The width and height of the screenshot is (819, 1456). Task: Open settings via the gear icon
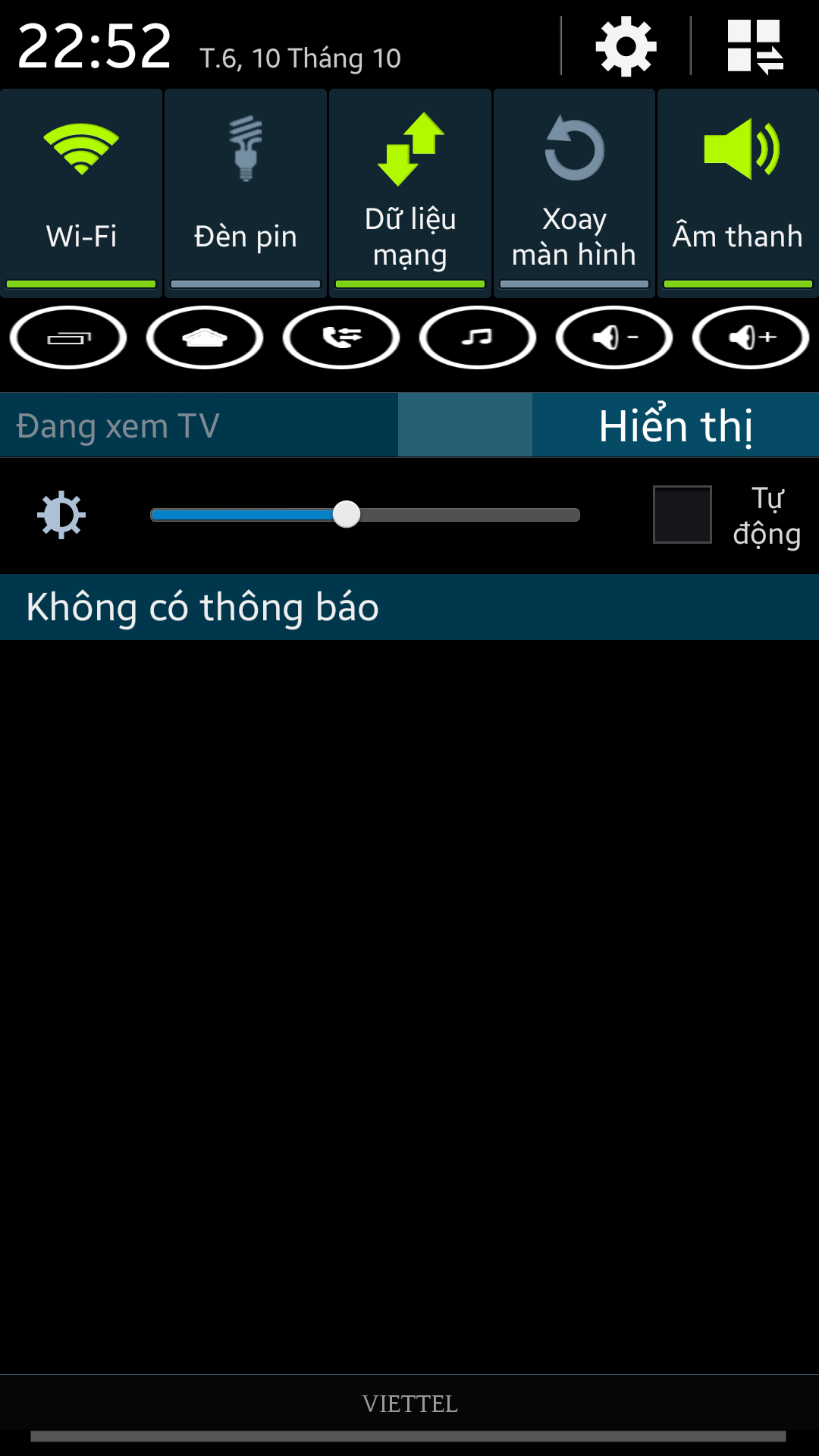[x=626, y=47]
